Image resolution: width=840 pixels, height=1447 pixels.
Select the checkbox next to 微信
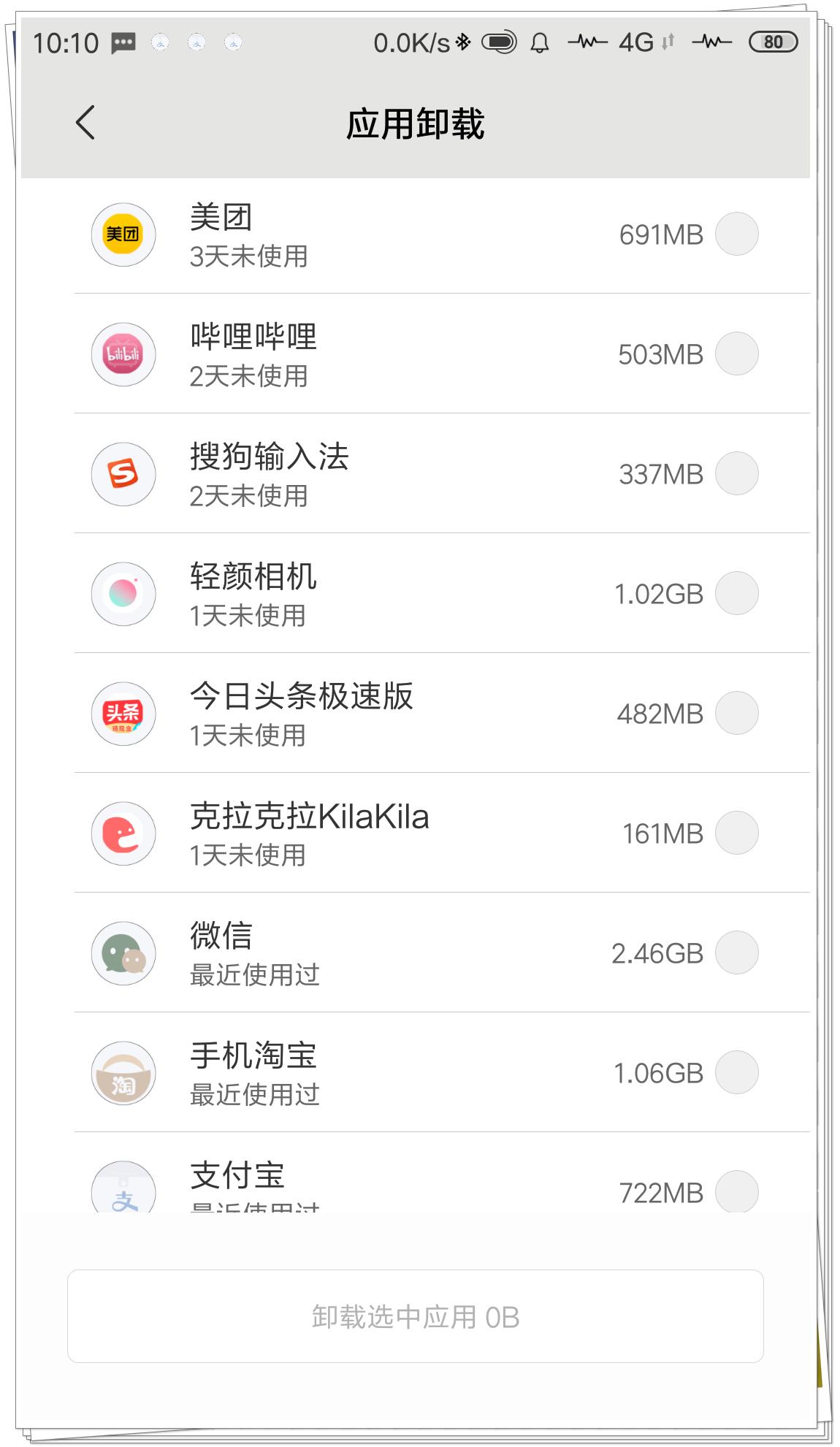pyautogui.click(x=738, y=953)
